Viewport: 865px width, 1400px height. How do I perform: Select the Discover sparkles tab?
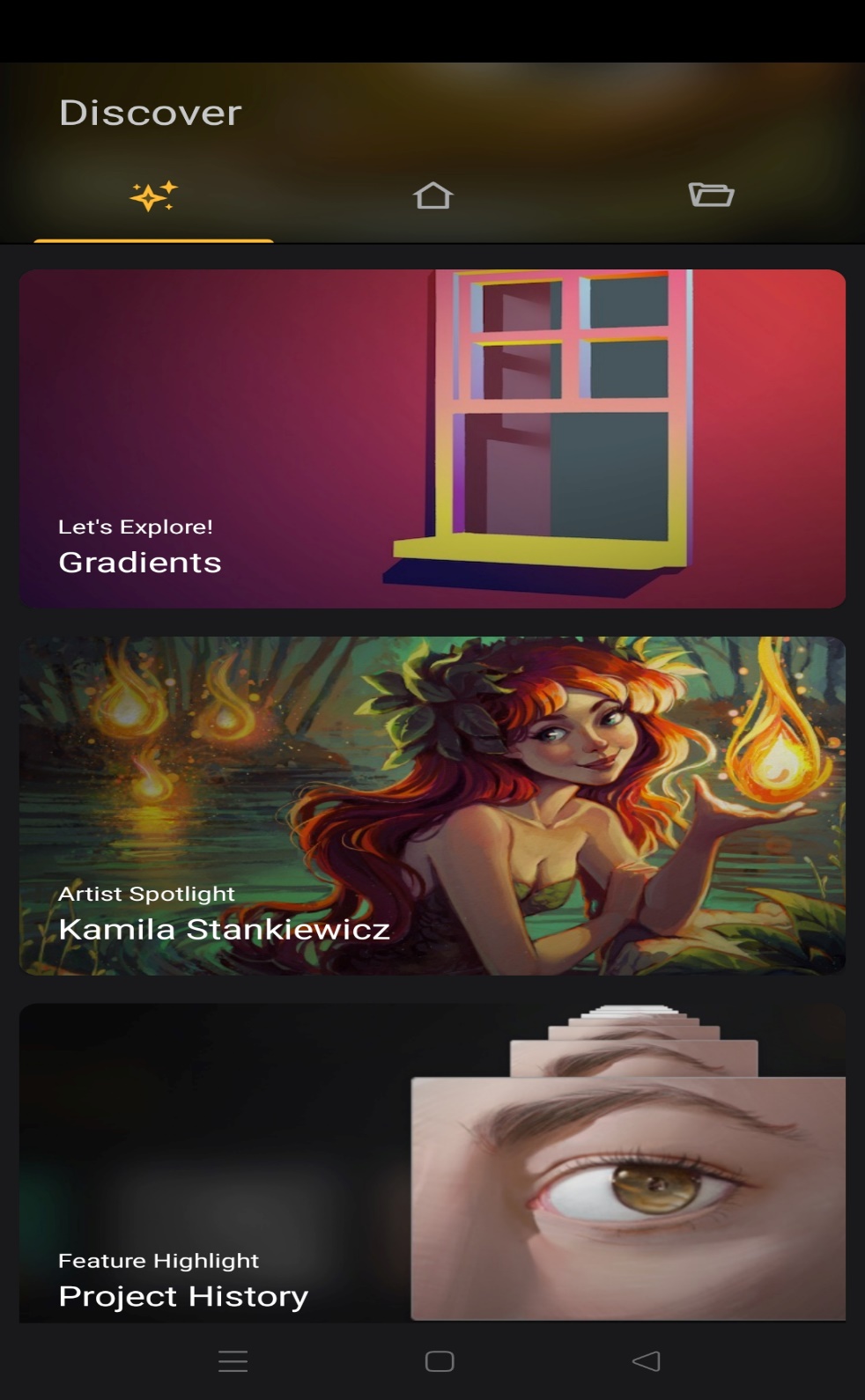pos(154,195)
